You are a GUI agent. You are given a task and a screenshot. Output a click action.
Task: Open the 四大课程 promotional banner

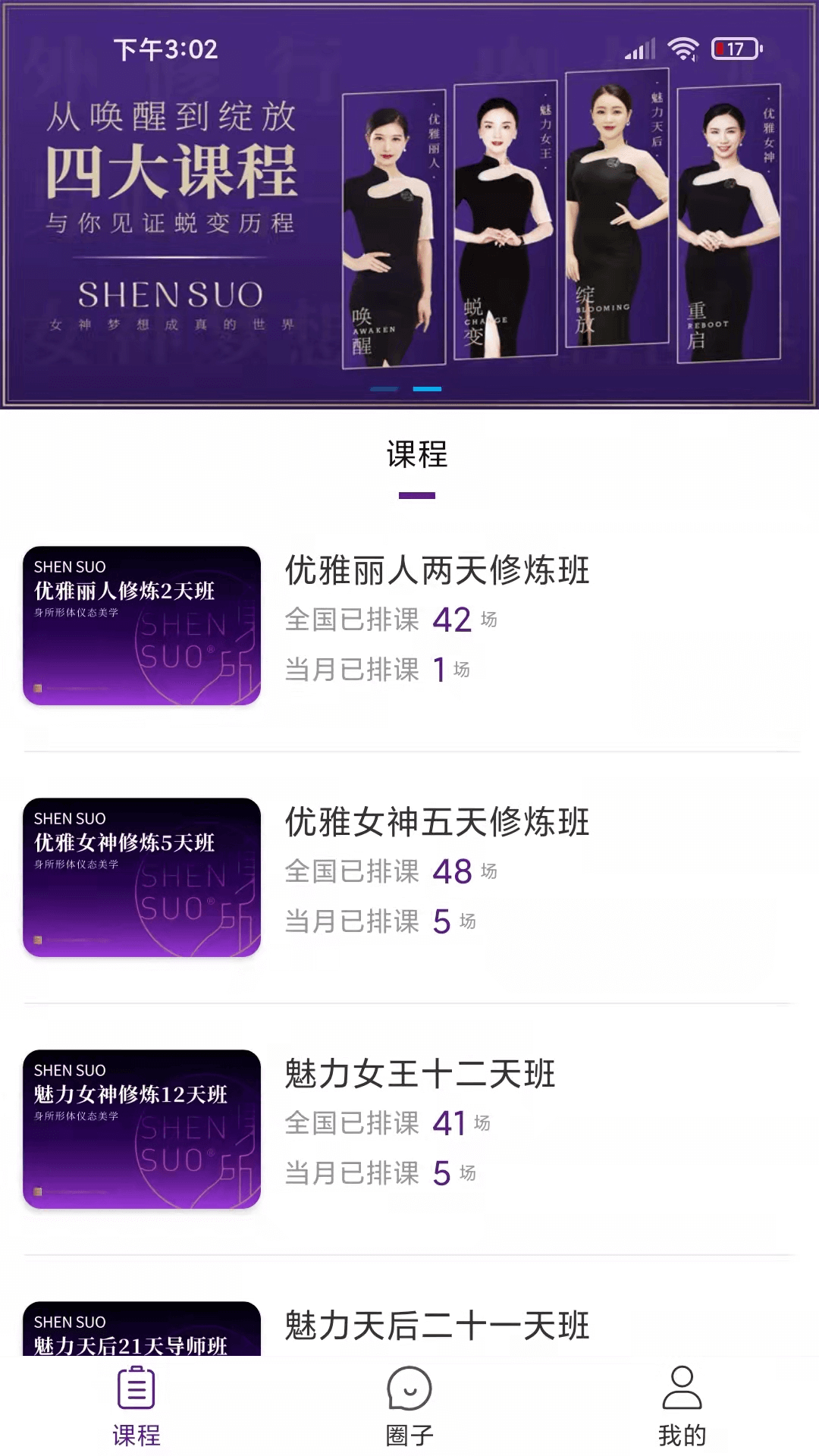pyautogui.click(x=409, y=220)
